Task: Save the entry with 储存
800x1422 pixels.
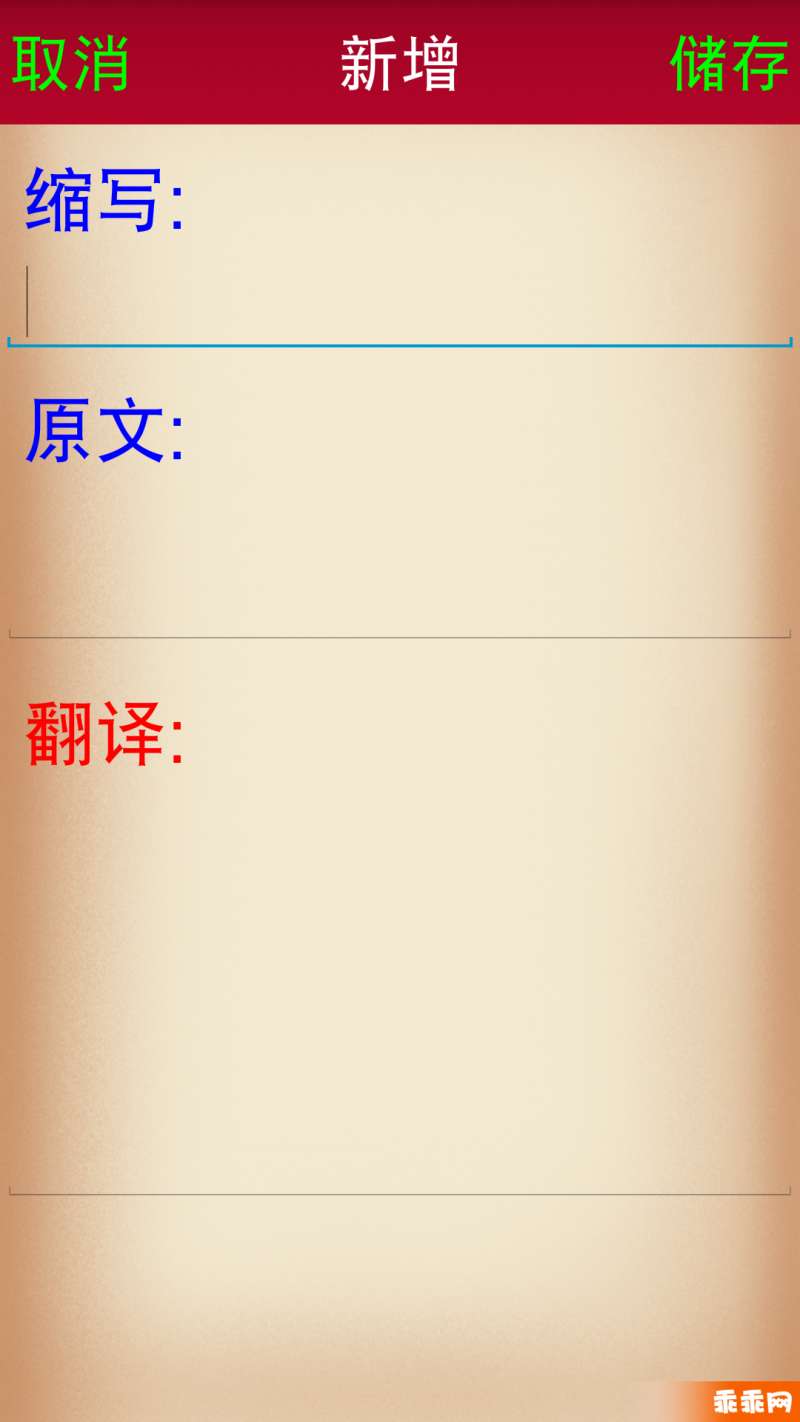Action: [x=729, y=62]
